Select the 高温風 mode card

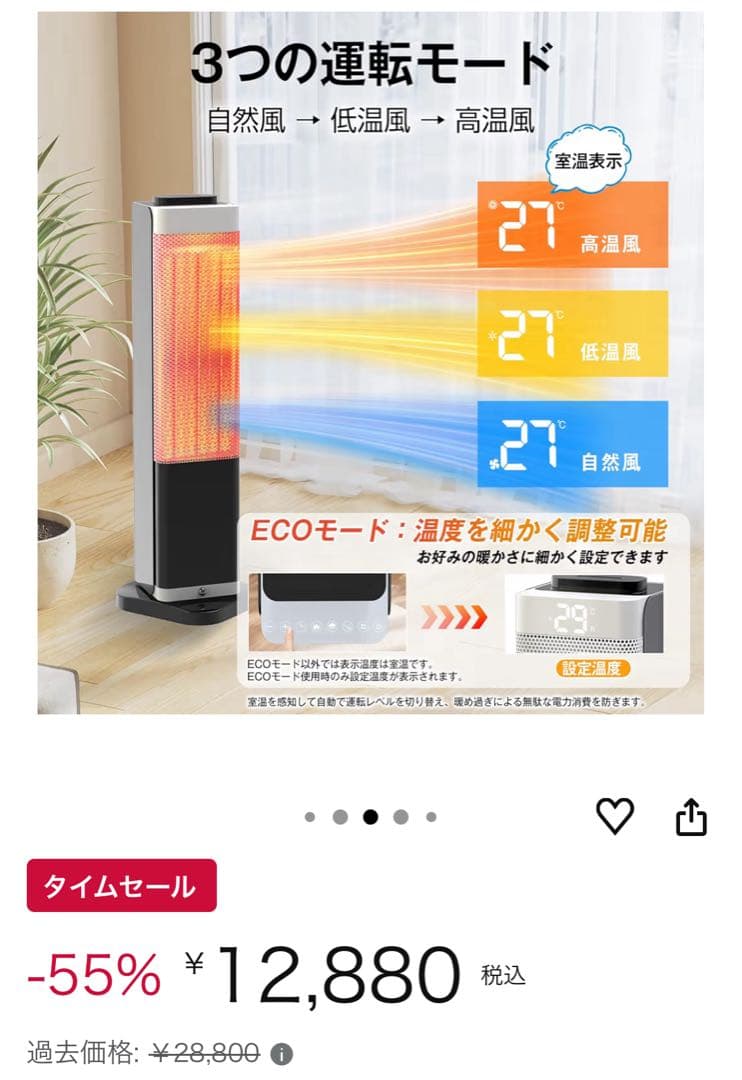575,227
